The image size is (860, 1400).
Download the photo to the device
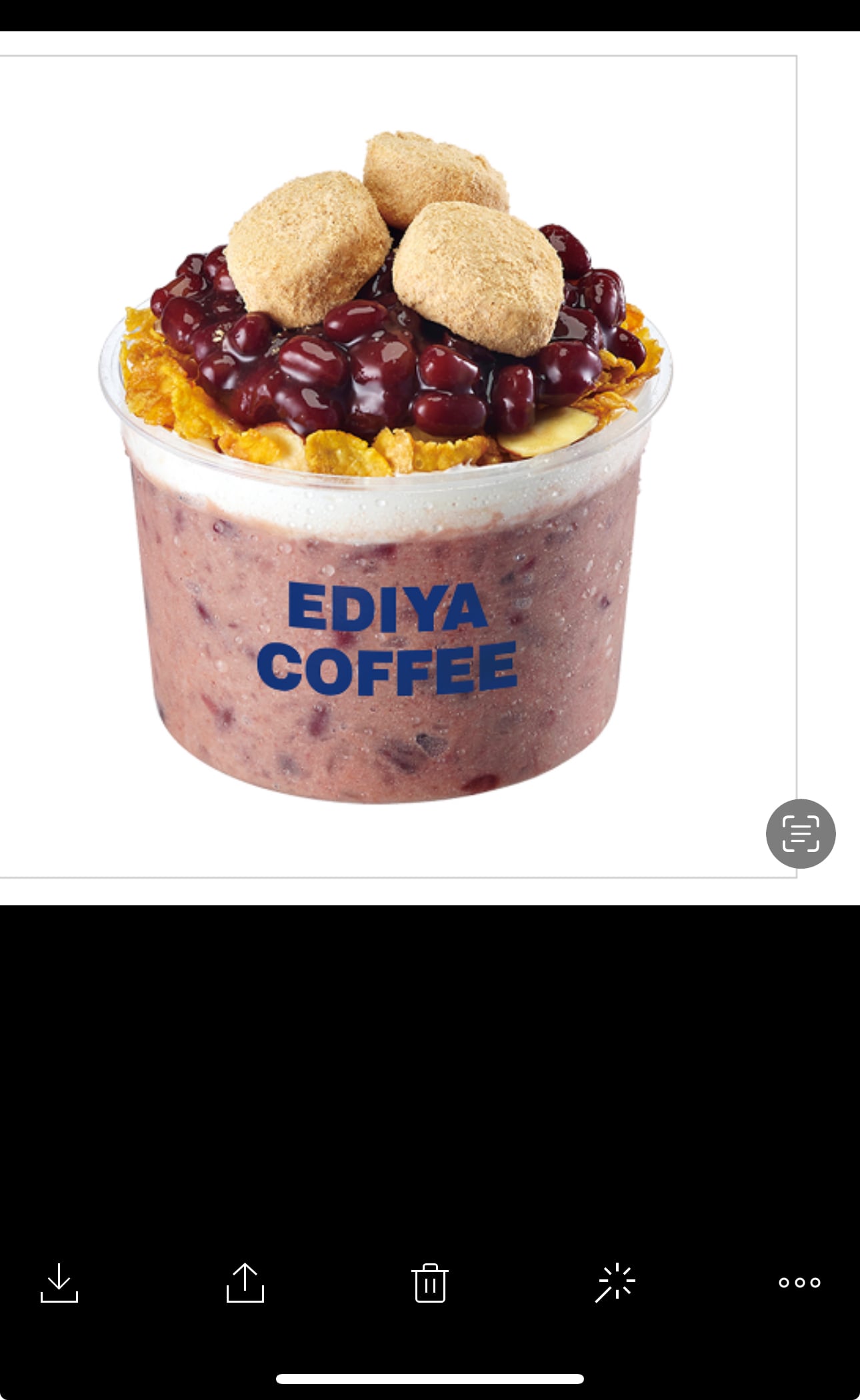59,1283
